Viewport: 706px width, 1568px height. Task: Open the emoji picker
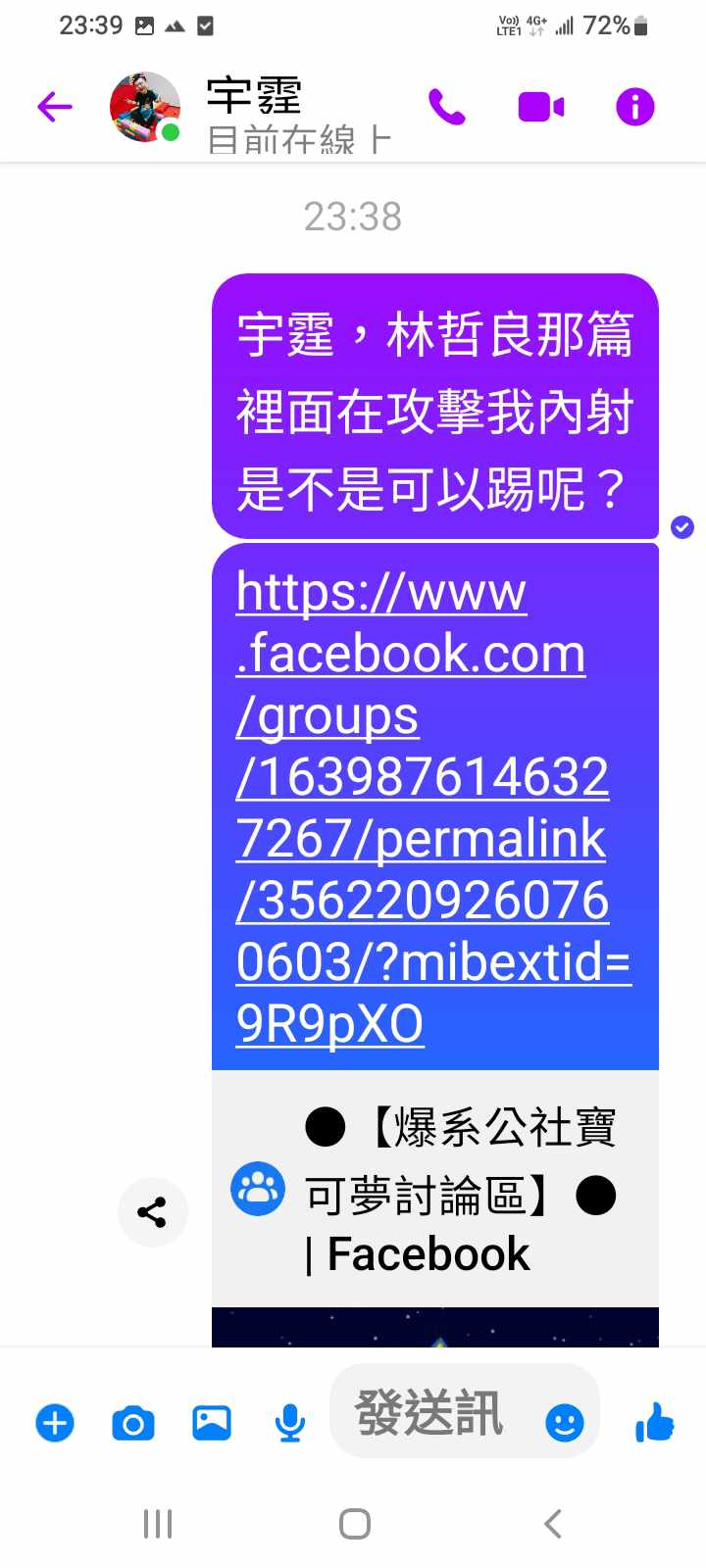565,1422
